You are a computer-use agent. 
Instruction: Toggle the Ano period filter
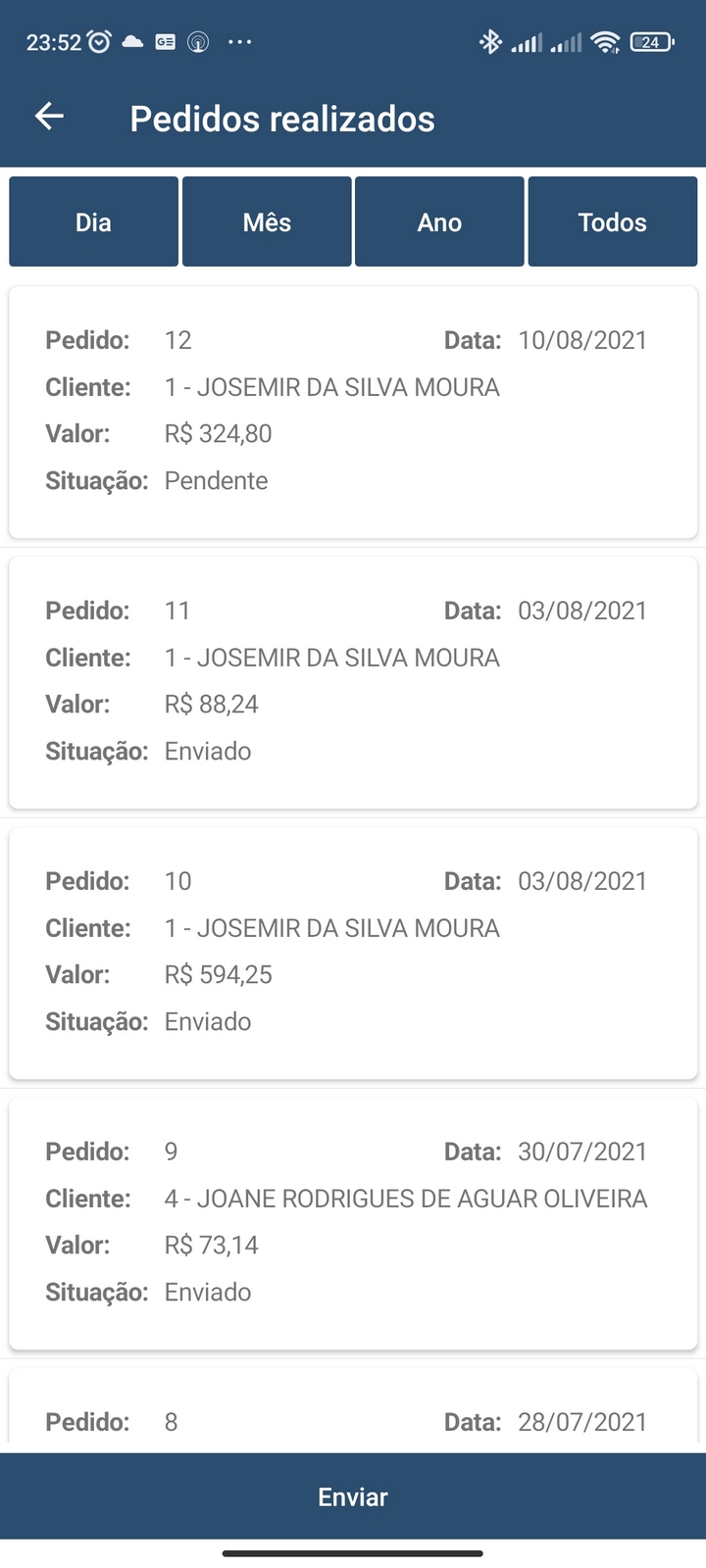(438, 221)
